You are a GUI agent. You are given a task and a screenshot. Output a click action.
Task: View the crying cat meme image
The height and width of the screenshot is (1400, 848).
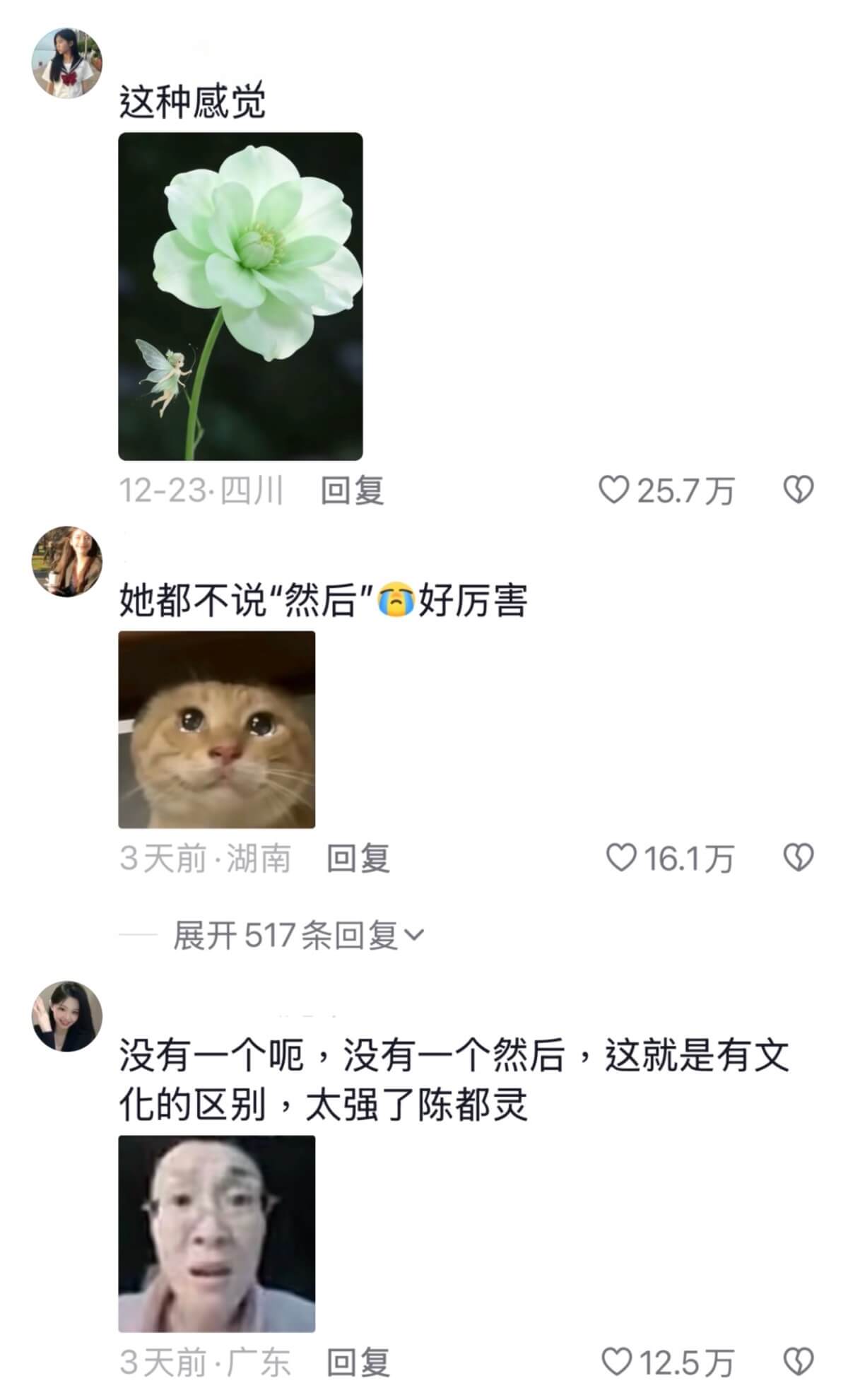pos(216,729)
